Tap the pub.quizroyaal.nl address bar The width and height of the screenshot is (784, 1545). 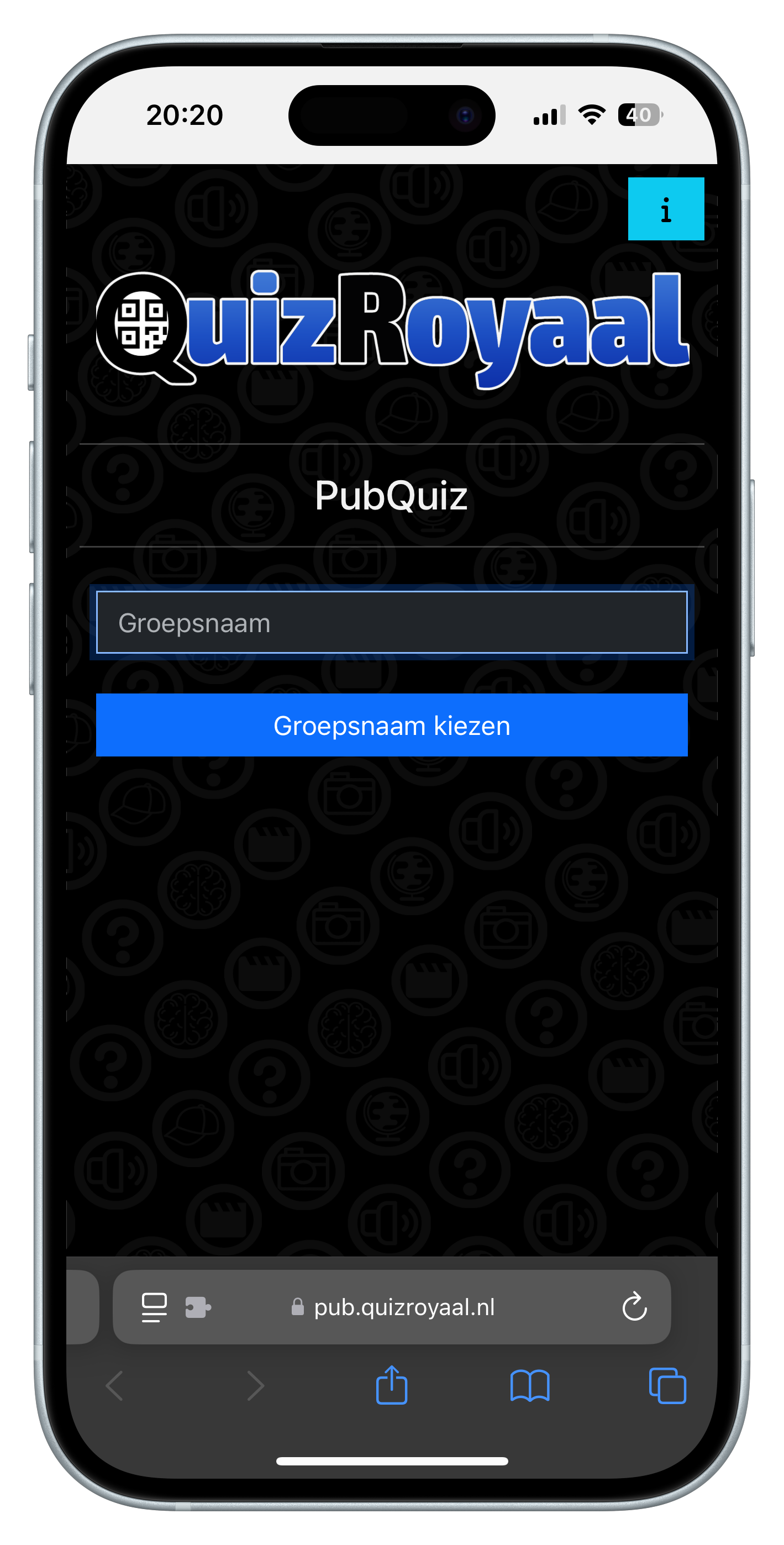403,1307
